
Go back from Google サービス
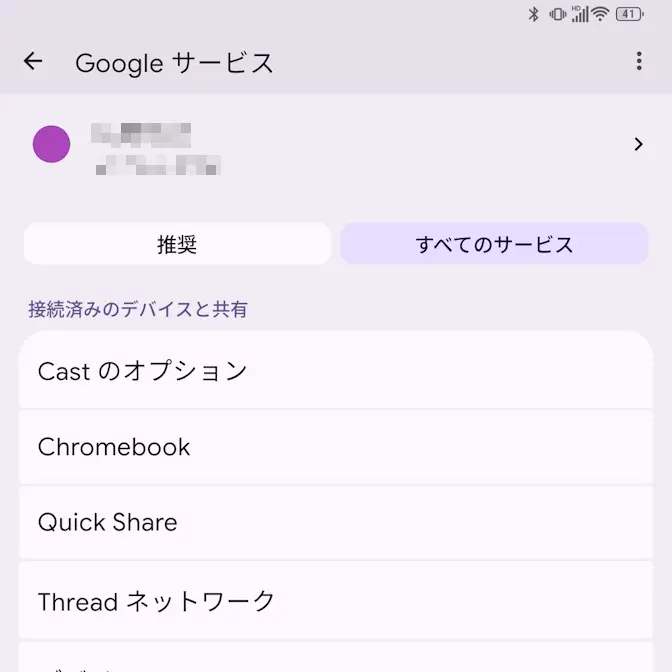33,62
